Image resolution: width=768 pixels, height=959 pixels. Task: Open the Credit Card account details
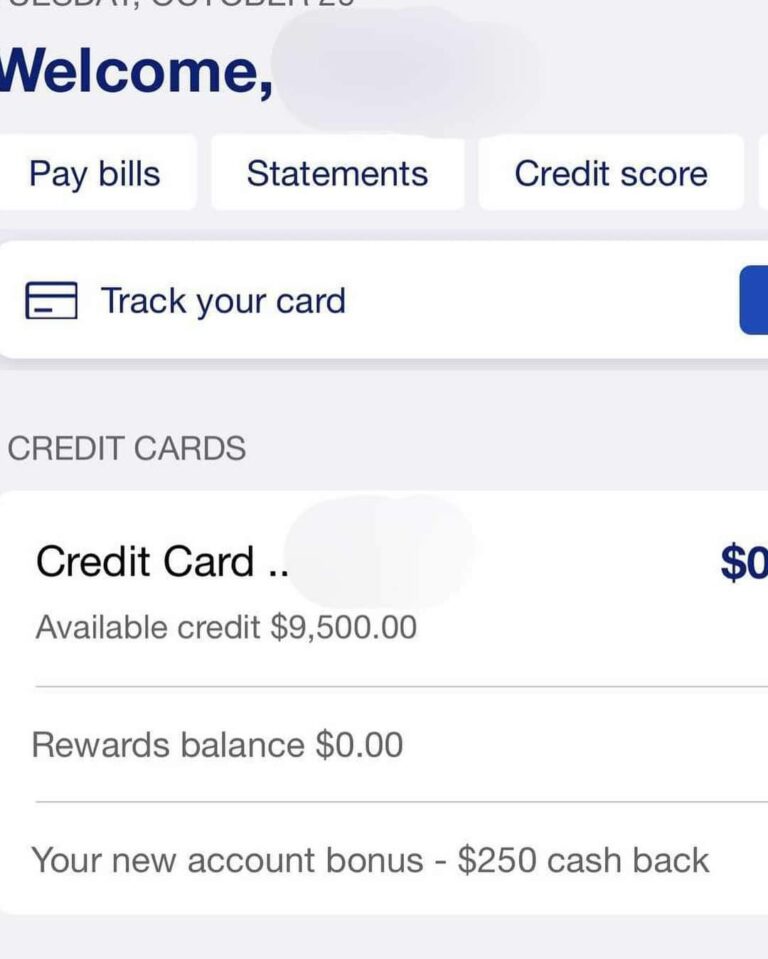160,560
